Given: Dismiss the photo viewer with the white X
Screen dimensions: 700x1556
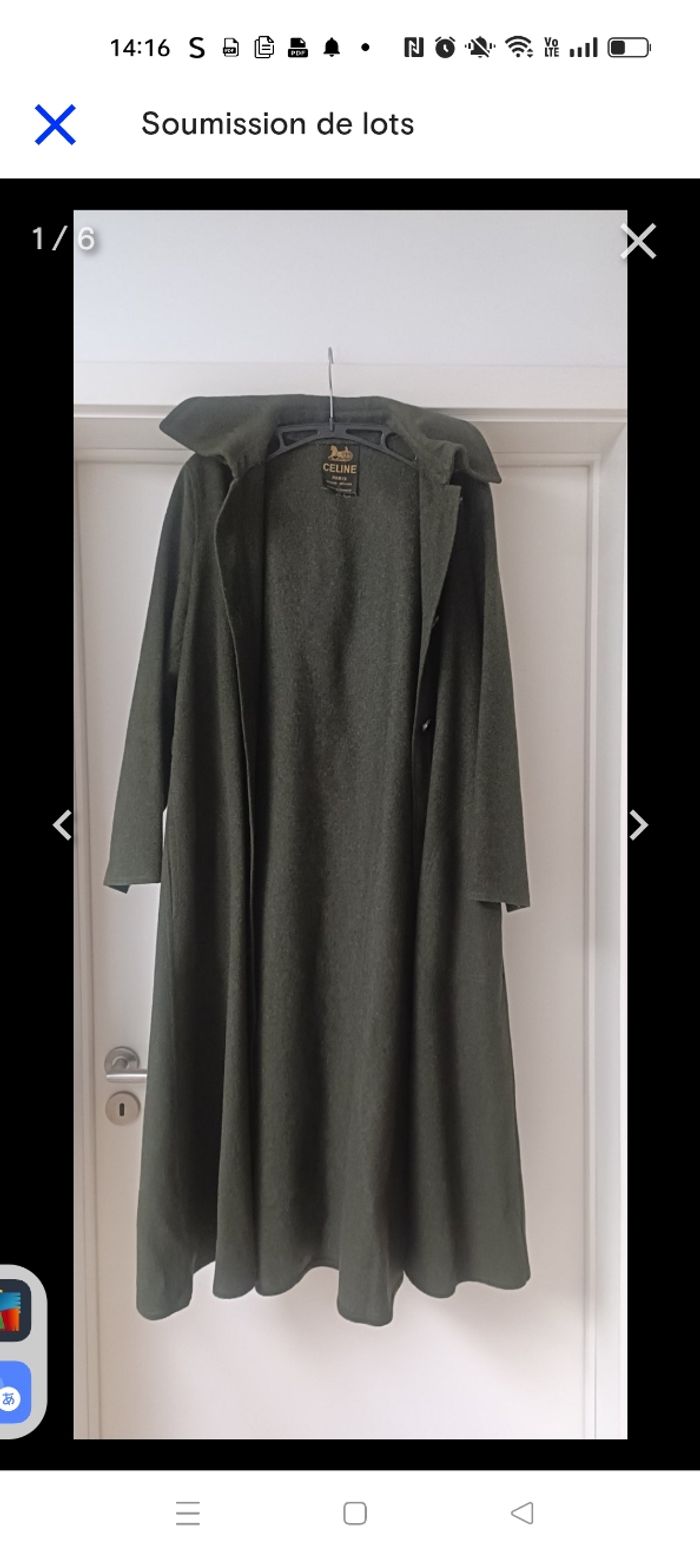Looking at the screenshot, I should point(638,241).
